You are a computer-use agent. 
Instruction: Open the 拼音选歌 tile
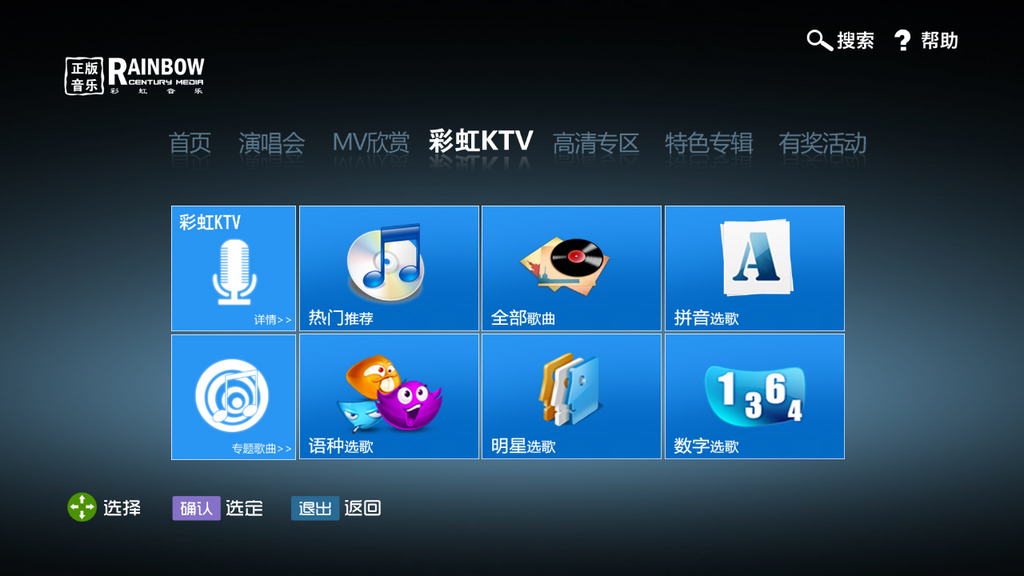click(754, 268)
